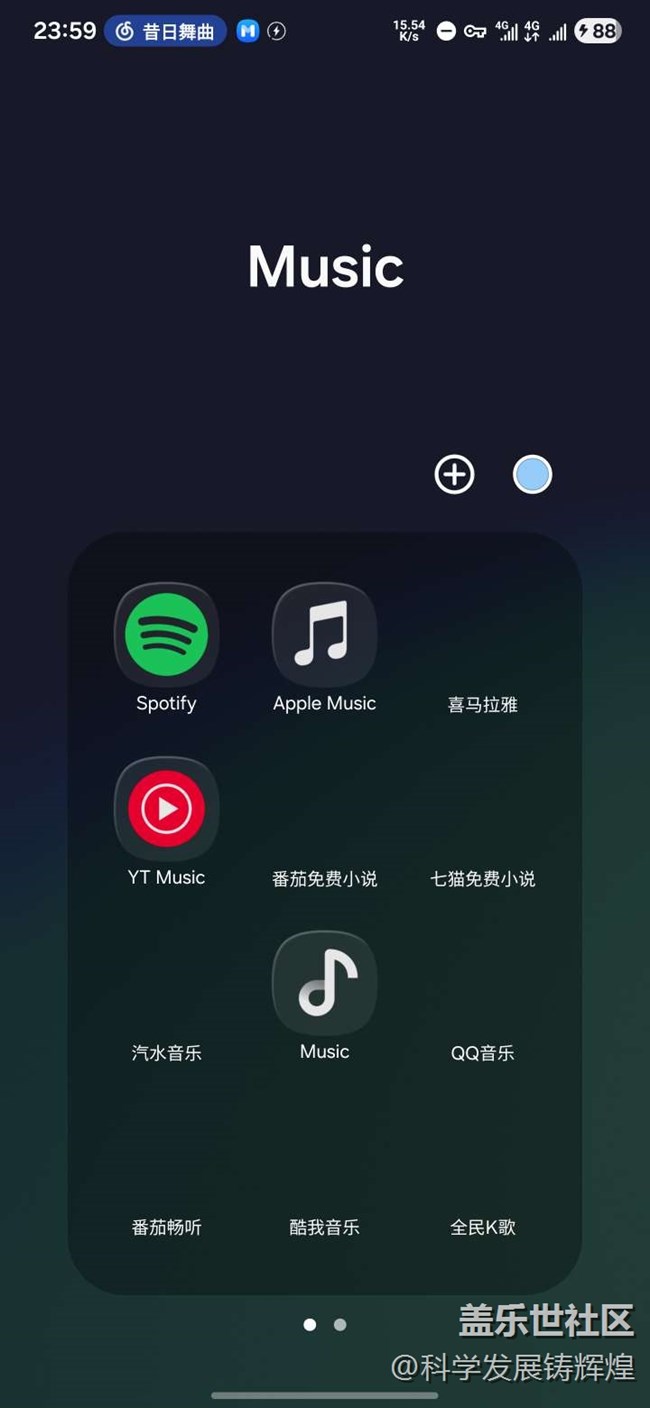The height and width of the screenshot is (1408, 650).
Task: Open the Spotify app
Action: click(x=166, y=635)
